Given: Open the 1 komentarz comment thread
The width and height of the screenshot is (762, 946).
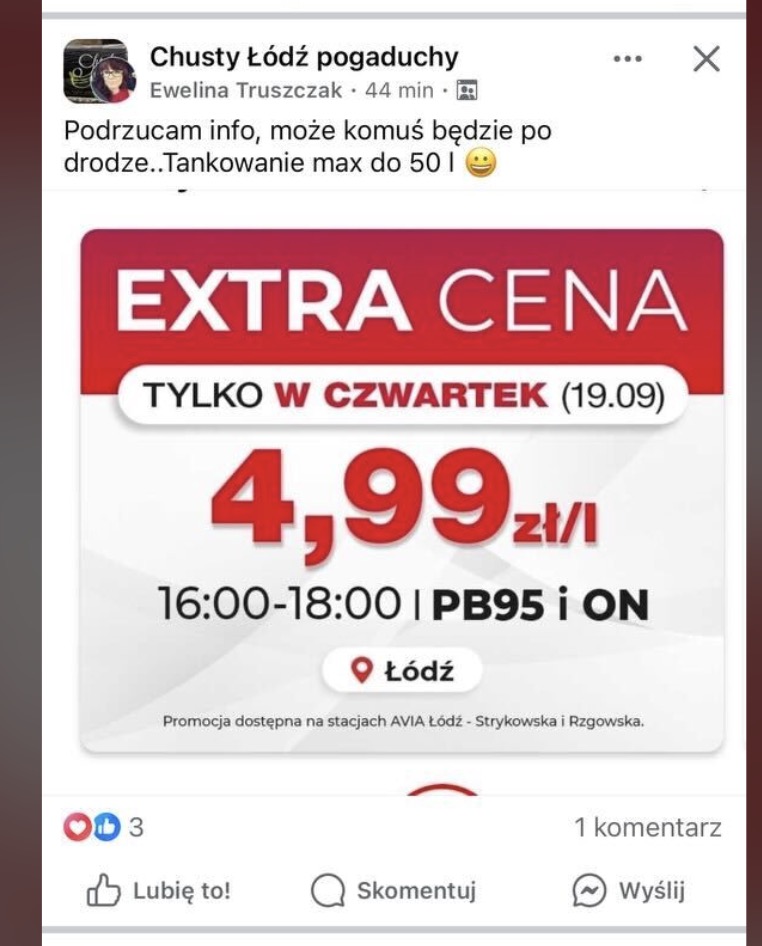Looking at the screenshot, I should tap(647, 827).
